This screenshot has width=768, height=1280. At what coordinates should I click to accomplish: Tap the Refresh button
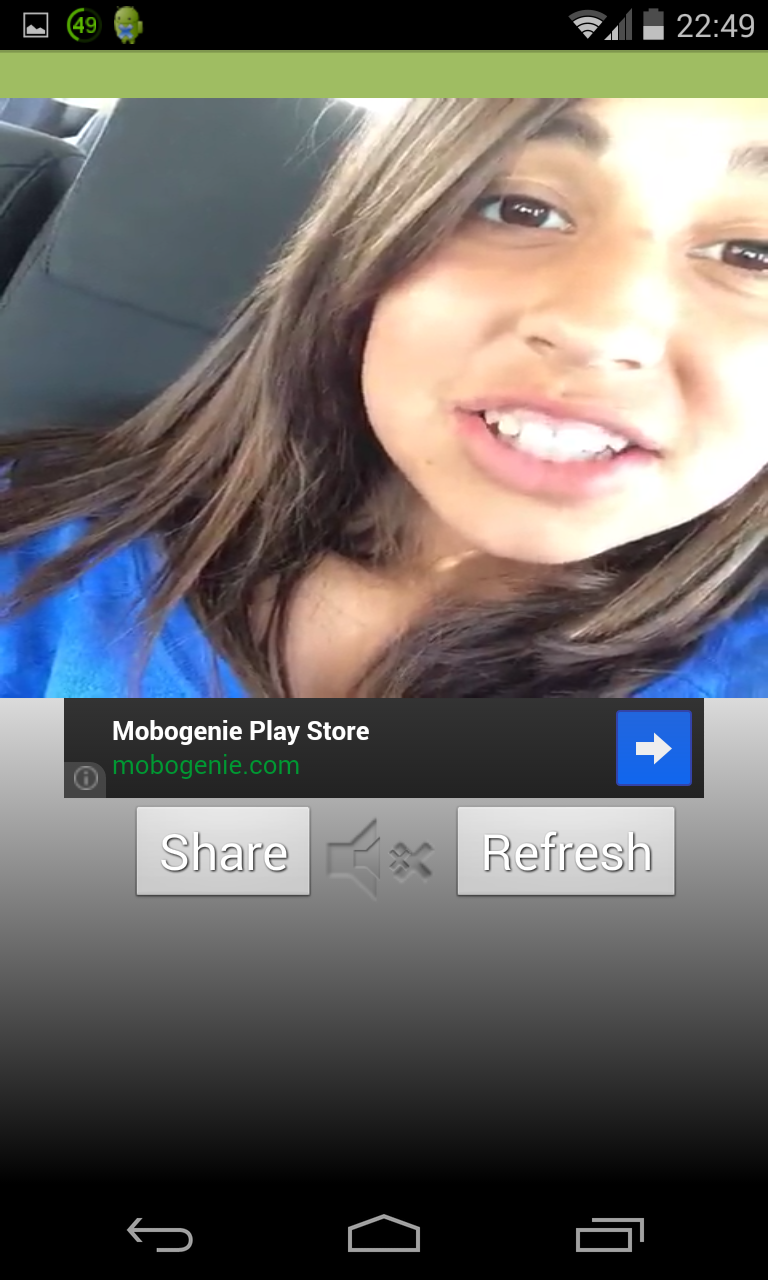pos(566,852)
